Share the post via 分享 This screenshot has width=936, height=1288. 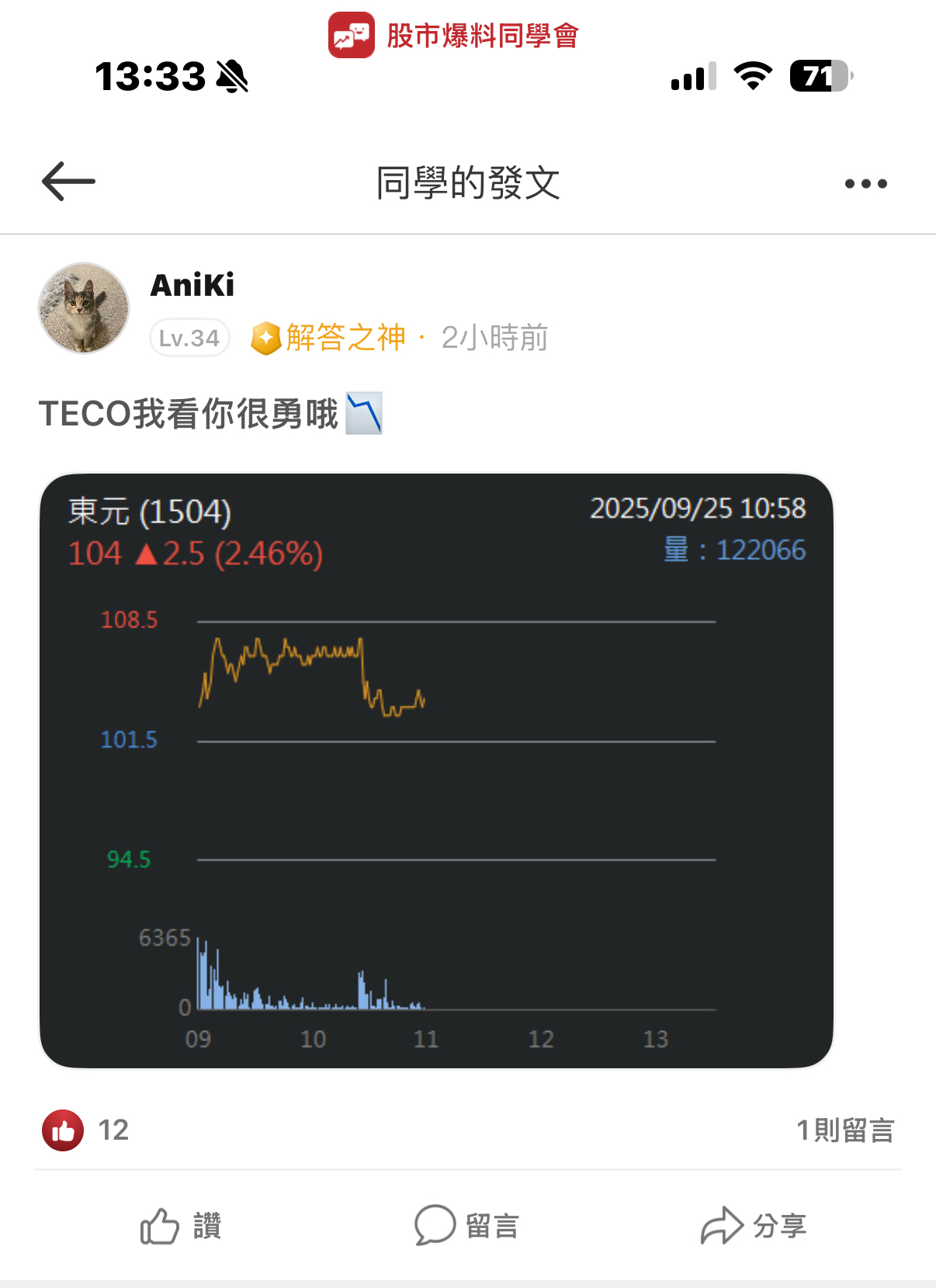(x=754, y=1226)
